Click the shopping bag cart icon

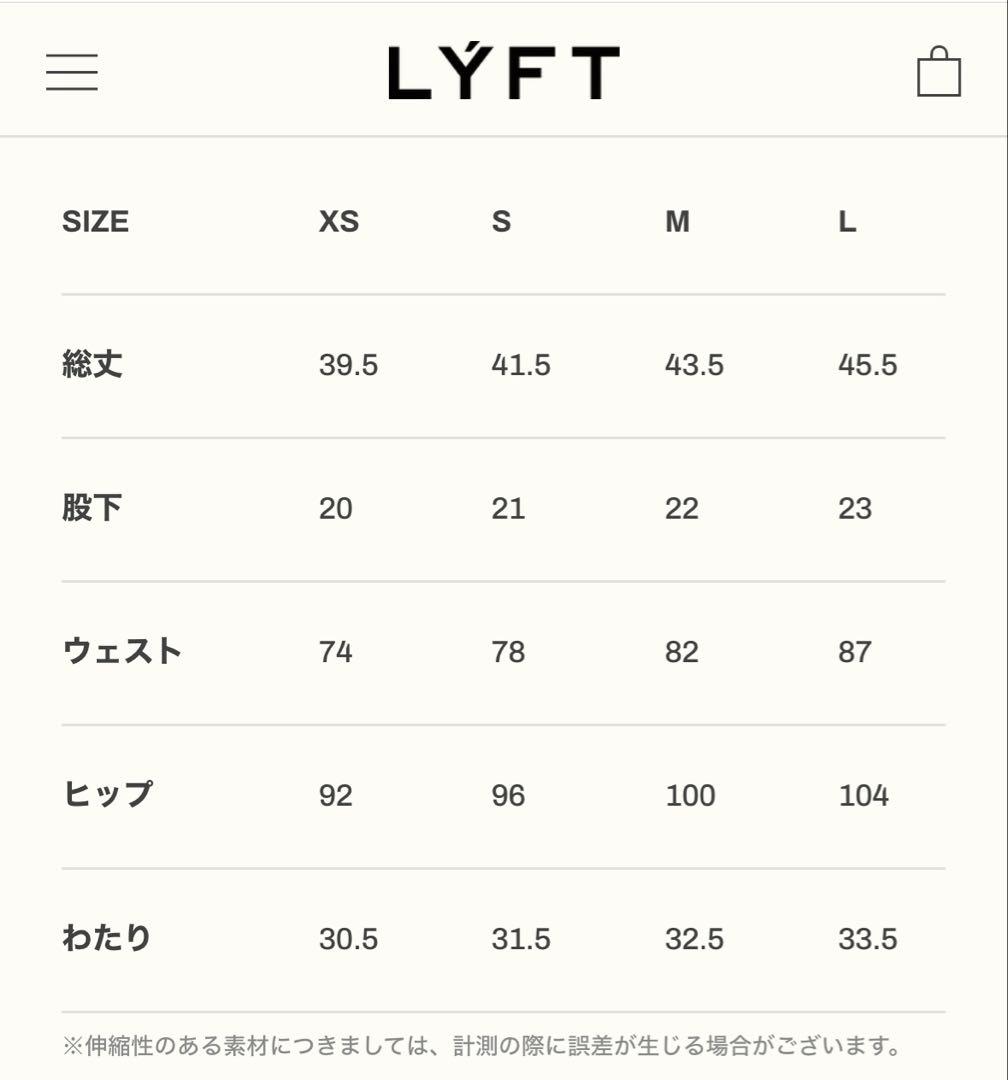[936, 74]
